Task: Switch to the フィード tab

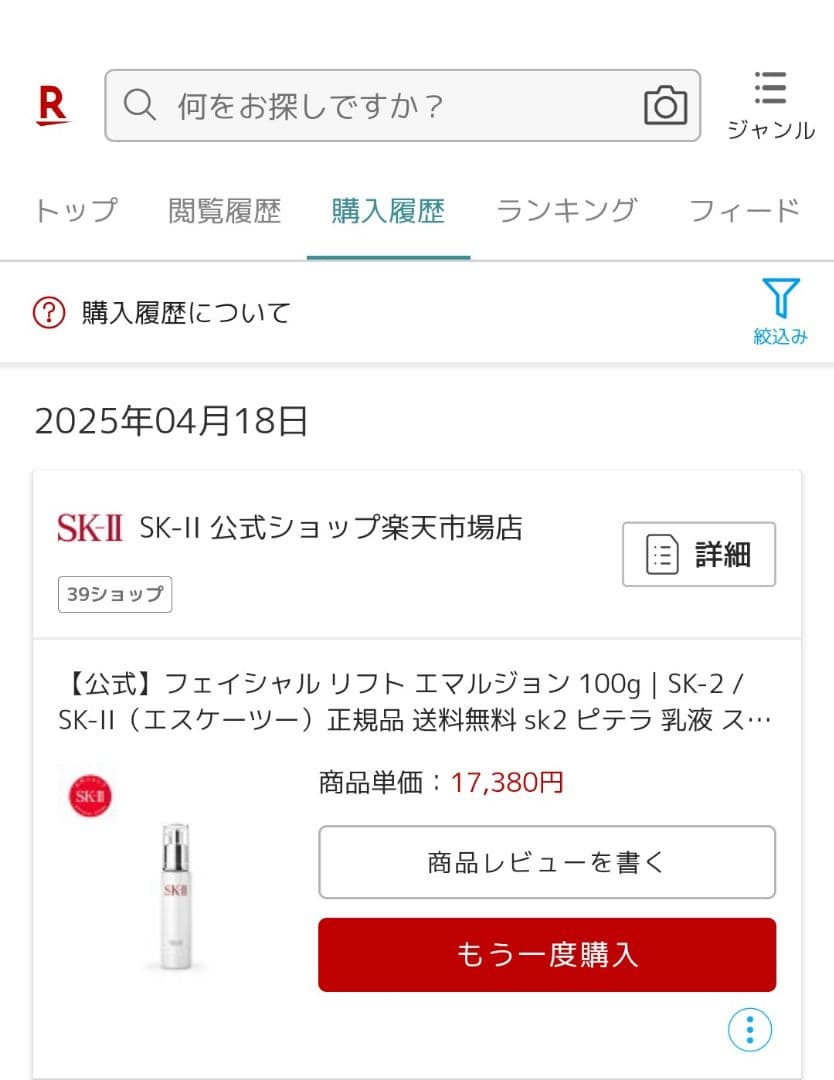Action: 744,210
